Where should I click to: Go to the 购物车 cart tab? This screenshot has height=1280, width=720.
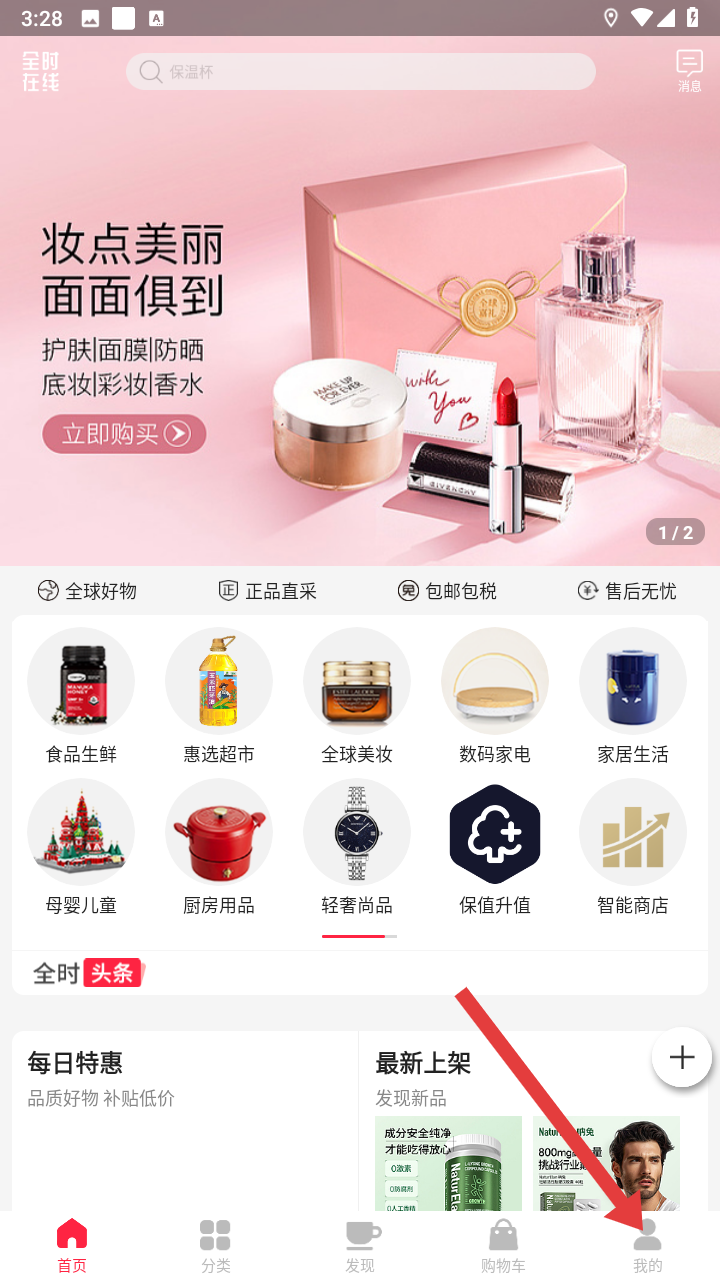[x=503, y=1246]
